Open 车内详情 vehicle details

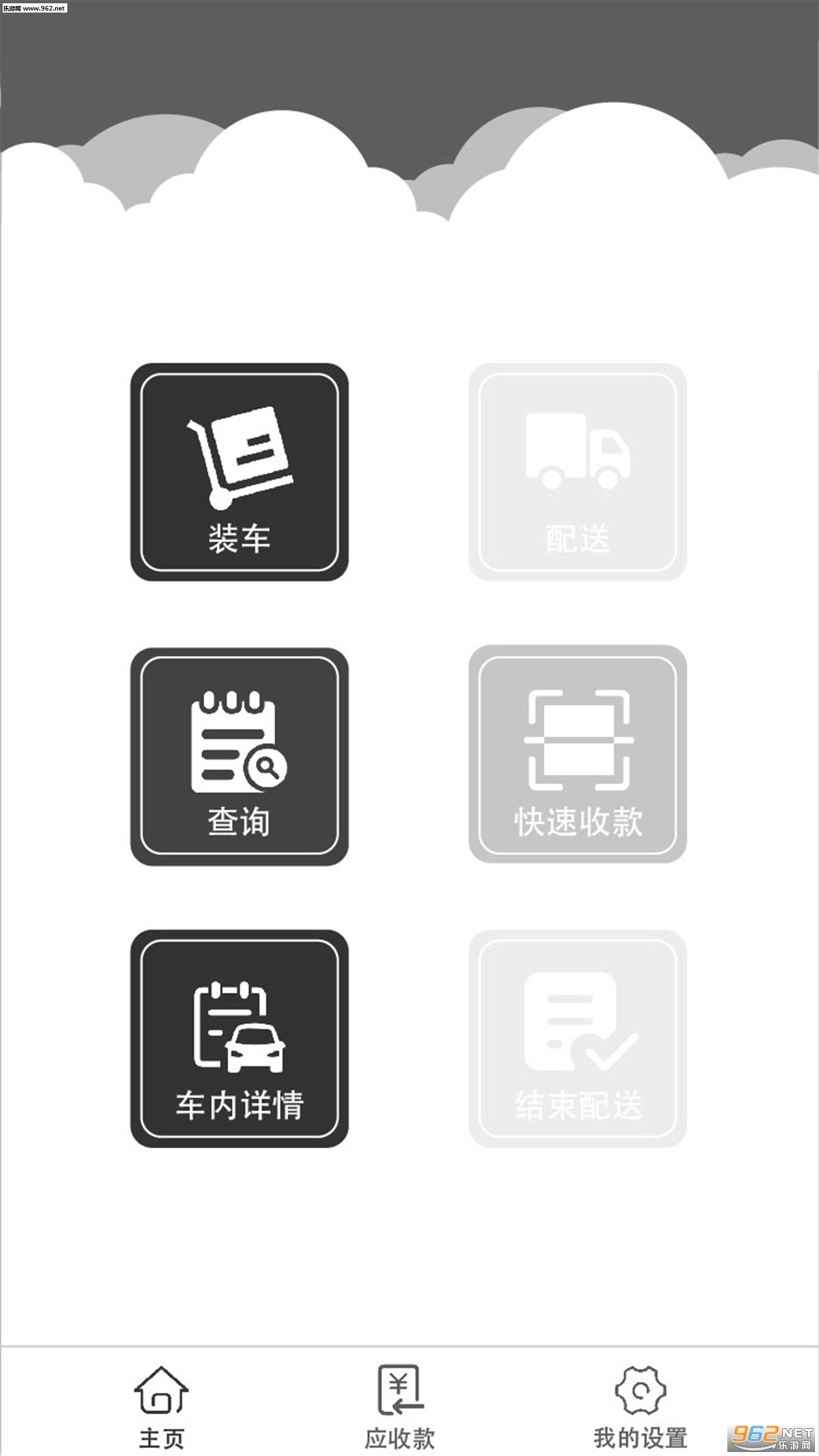point(239,1039)
